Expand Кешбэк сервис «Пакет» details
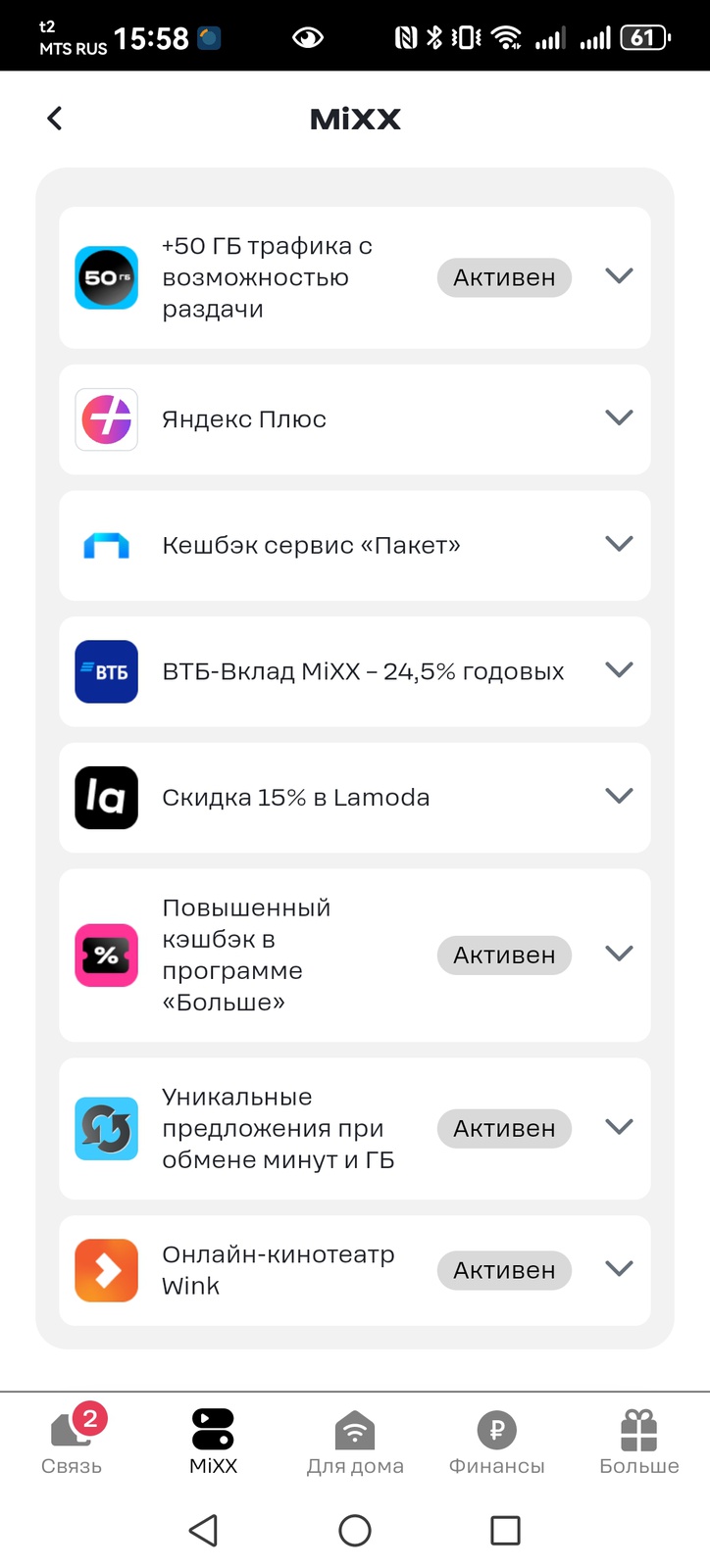 point(619,544)
